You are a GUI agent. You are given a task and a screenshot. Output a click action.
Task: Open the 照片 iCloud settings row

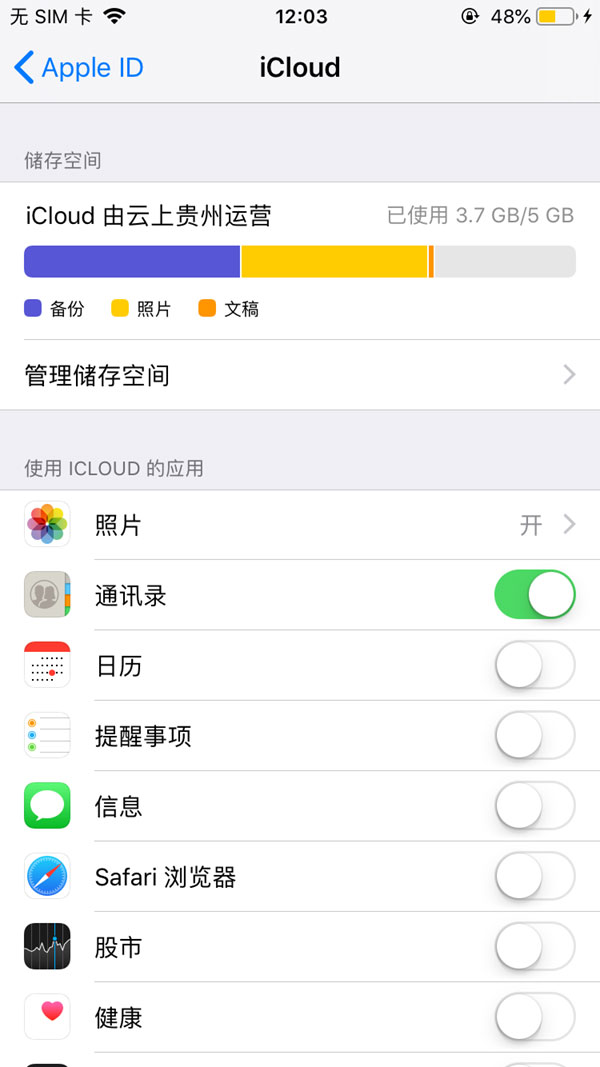pyautogui.click(x=300, y=525)
